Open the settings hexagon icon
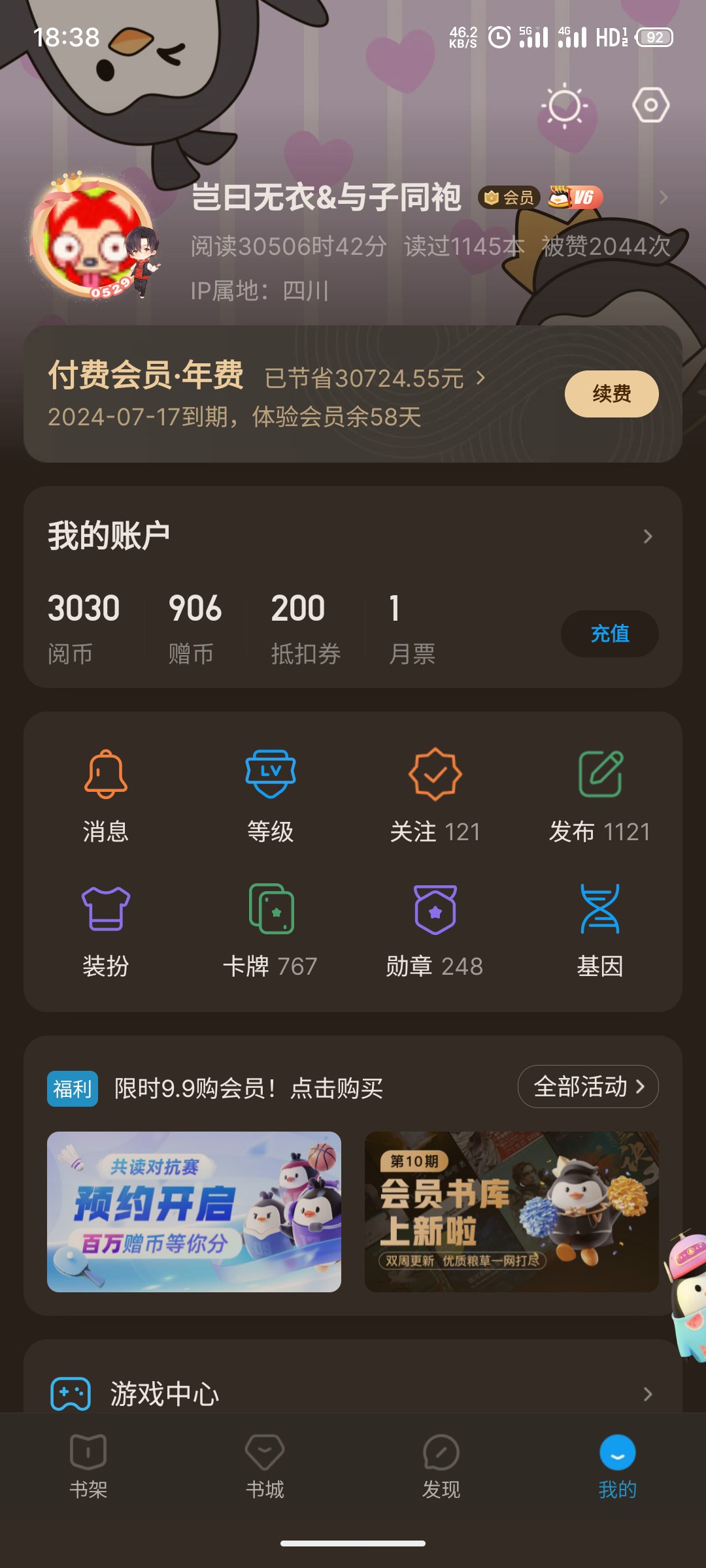This screenshot has width=706, height=1568. (650, 105)
